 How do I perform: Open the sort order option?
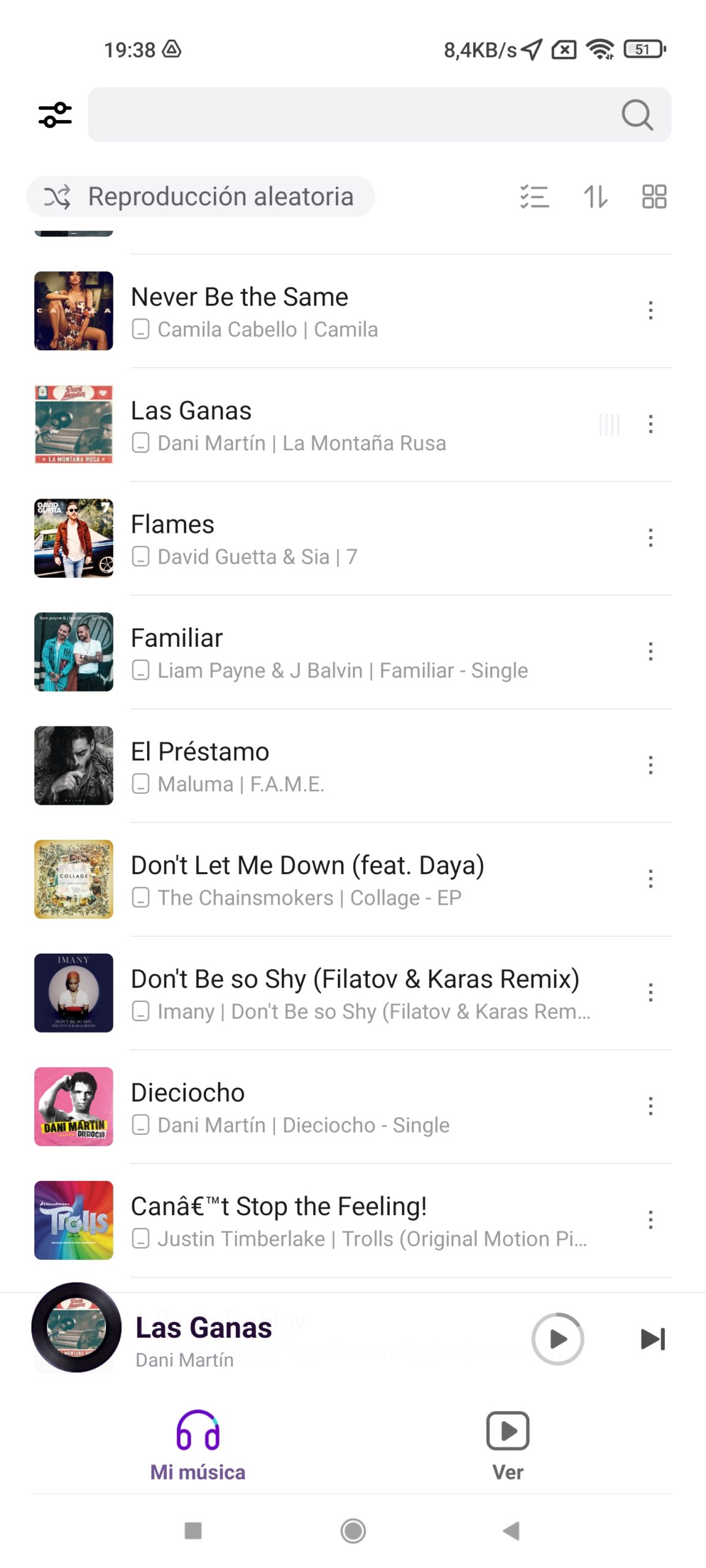pyautogui.click(x=595, y=197)
